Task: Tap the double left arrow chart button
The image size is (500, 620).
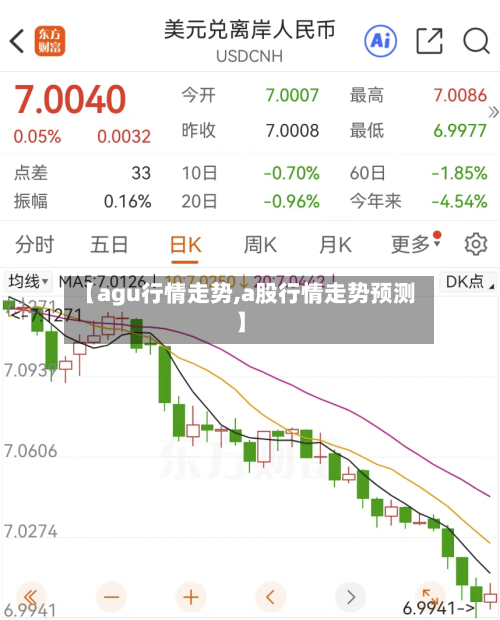Action: click(x=31, y=597)
